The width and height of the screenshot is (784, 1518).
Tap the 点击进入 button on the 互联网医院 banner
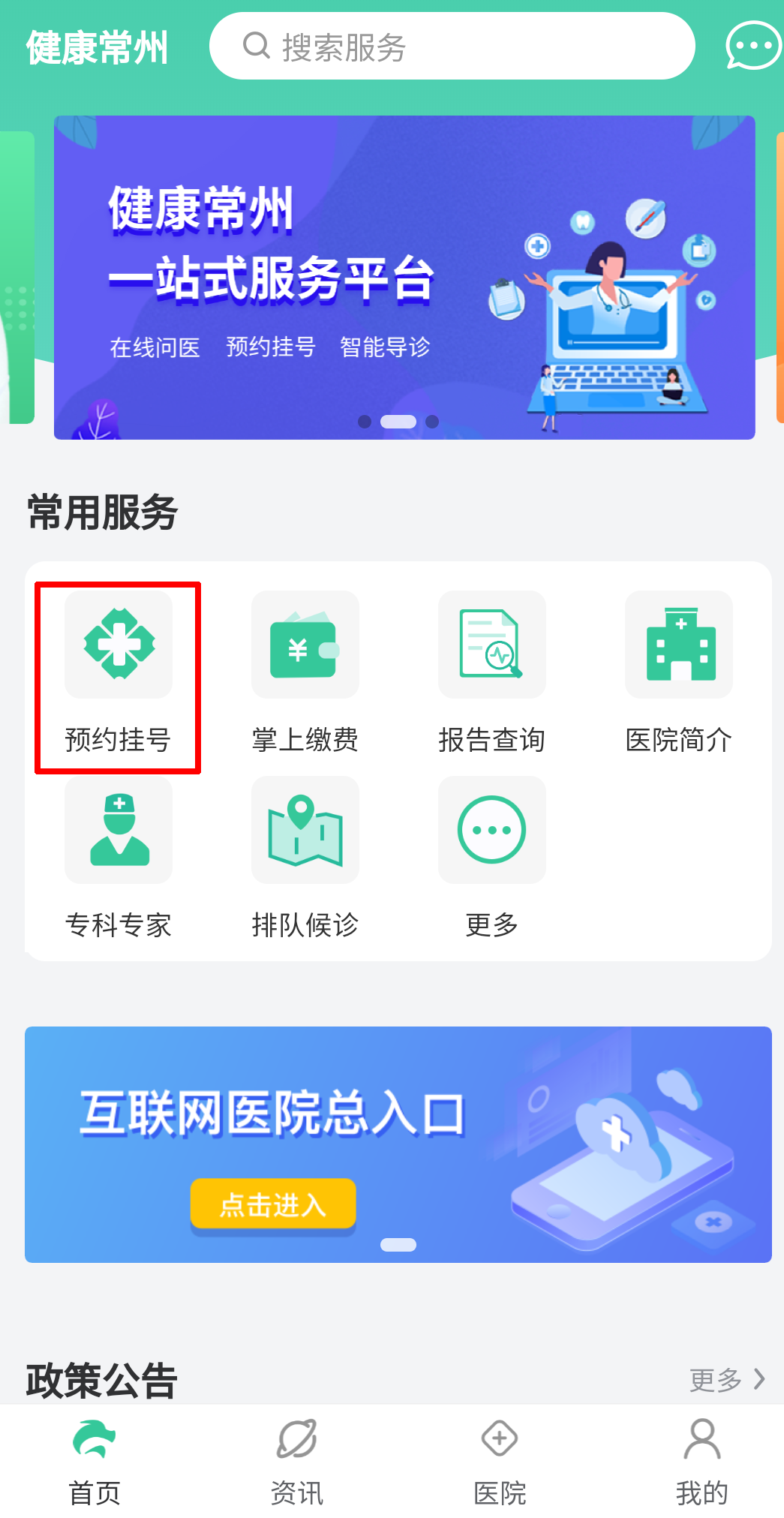(x=272, y=1205)
